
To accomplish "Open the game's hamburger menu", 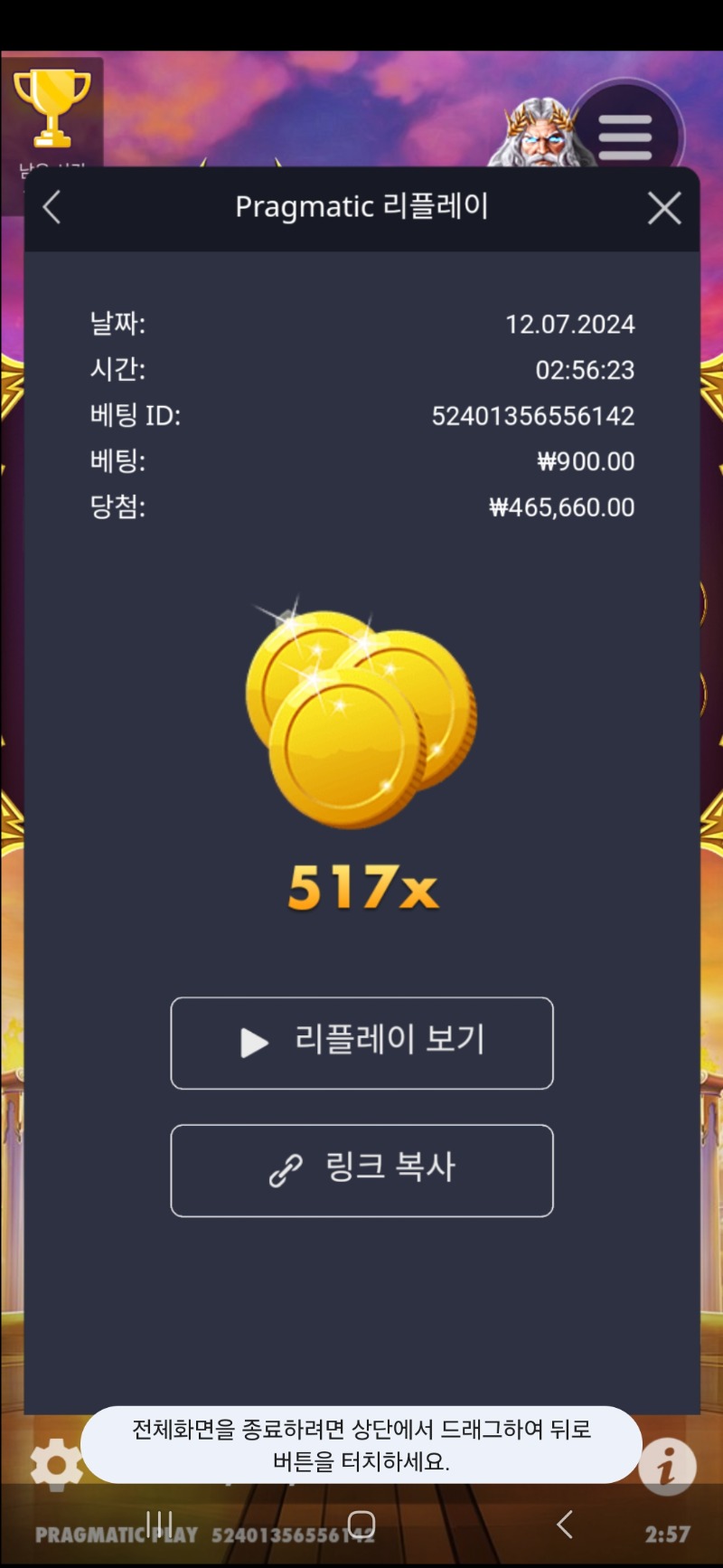I will (625, 137).
